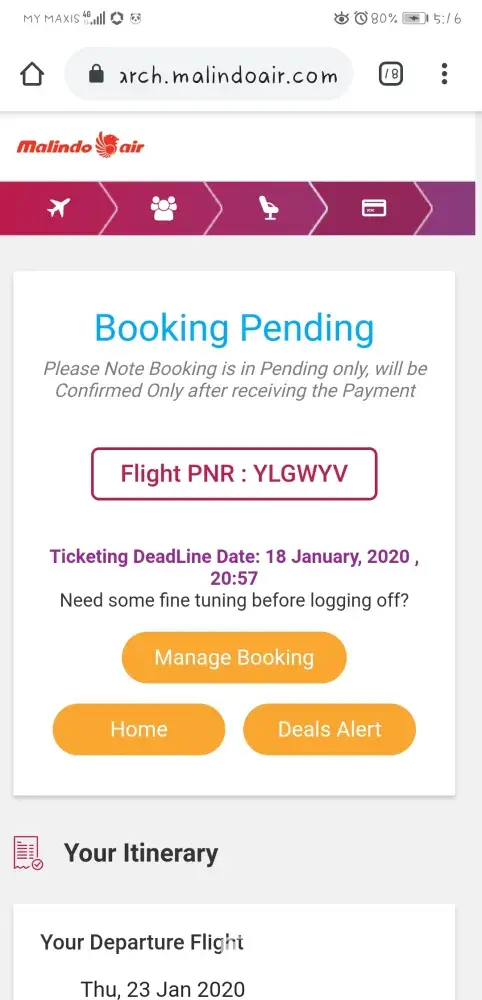Select the passengers step icon
The width and height of the screenshot is (482, 1000).
164,208
